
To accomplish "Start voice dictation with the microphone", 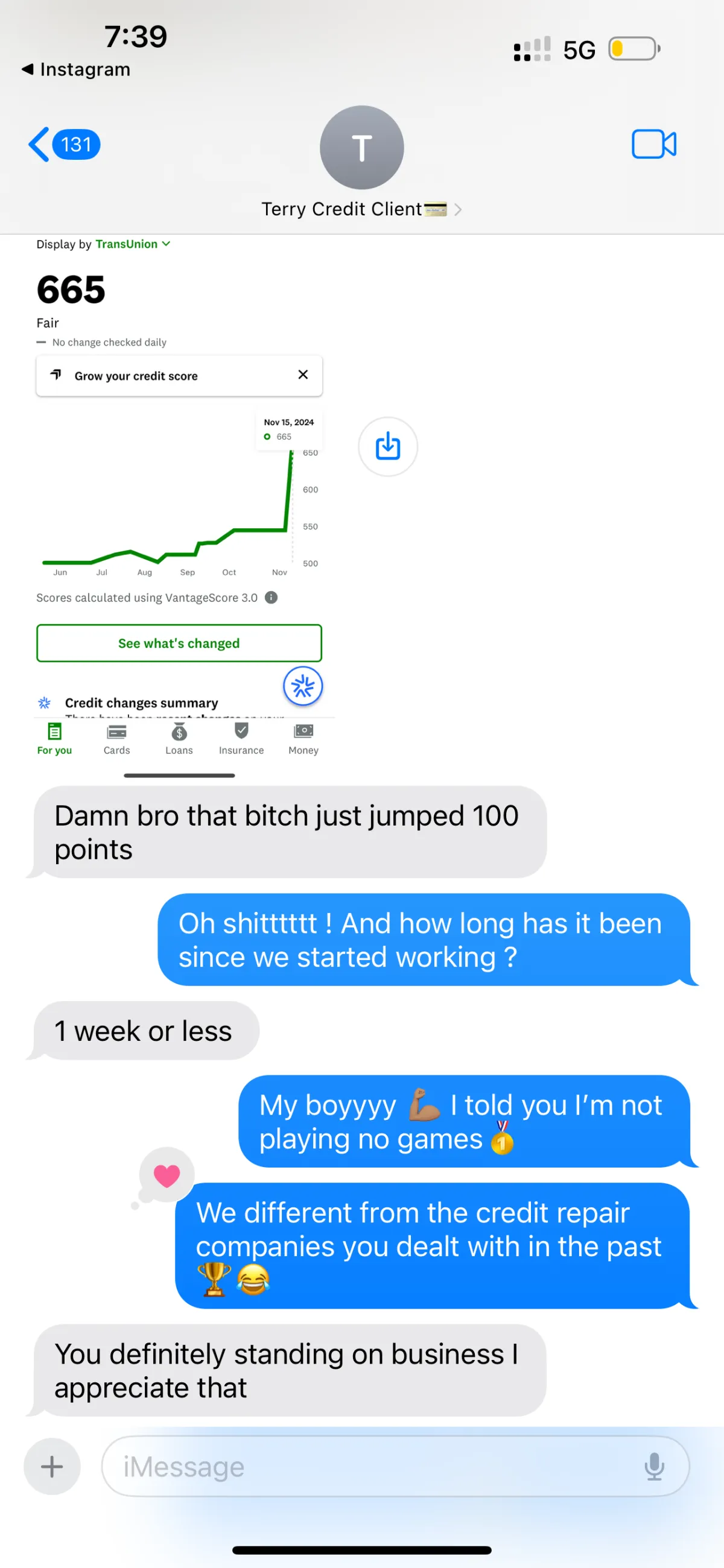I will click(654, 1466).
